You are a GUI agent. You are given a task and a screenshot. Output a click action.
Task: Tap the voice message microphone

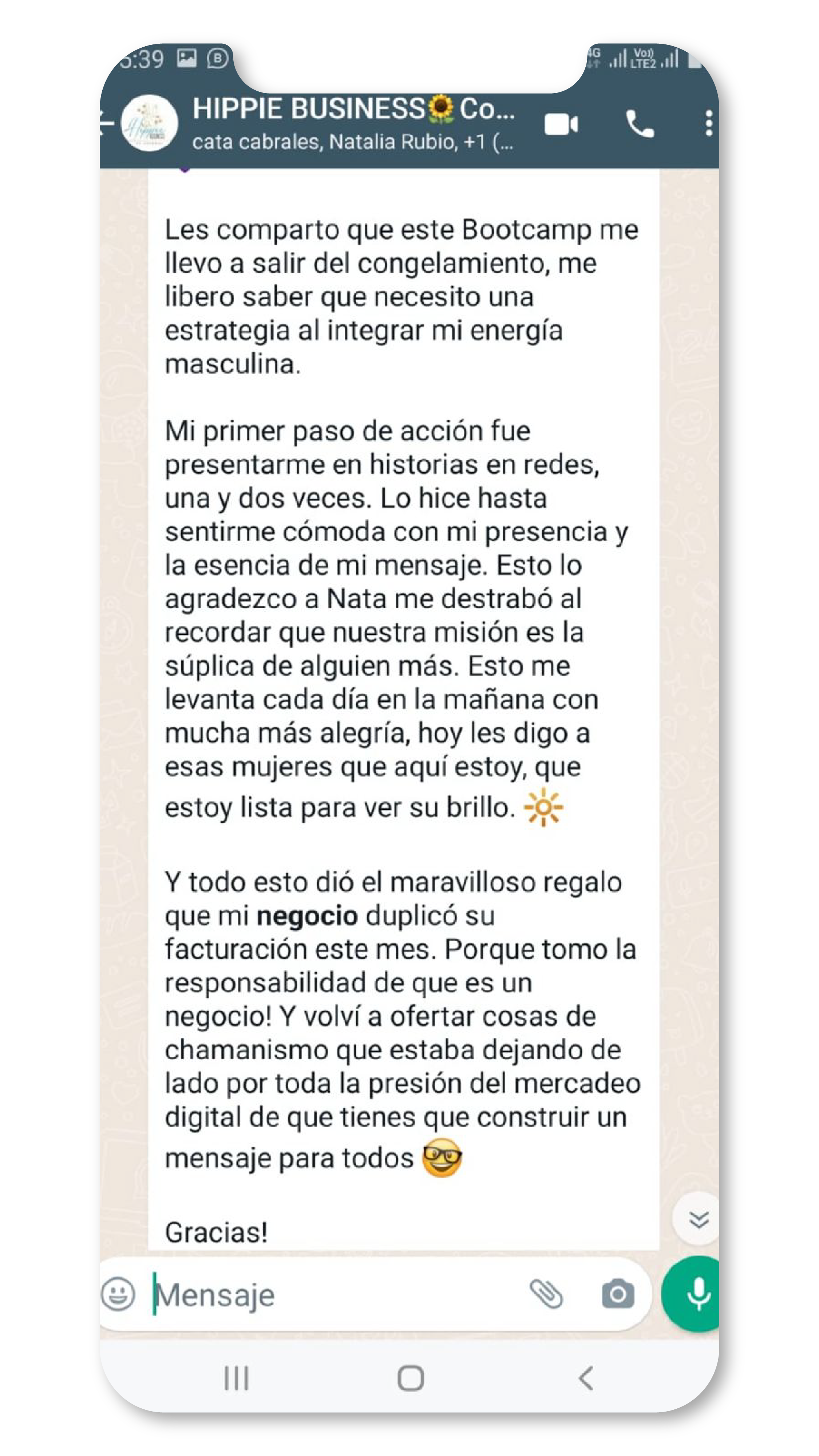pyautogui.click(x=697, y=1294)
